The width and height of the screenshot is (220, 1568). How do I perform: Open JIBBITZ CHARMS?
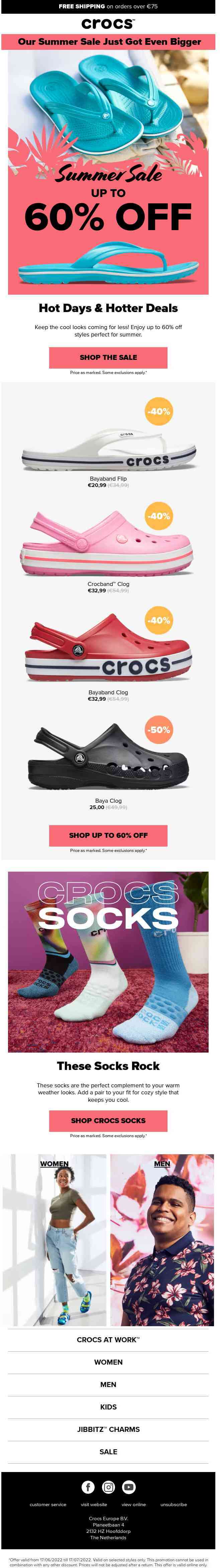coord(108,1429)
